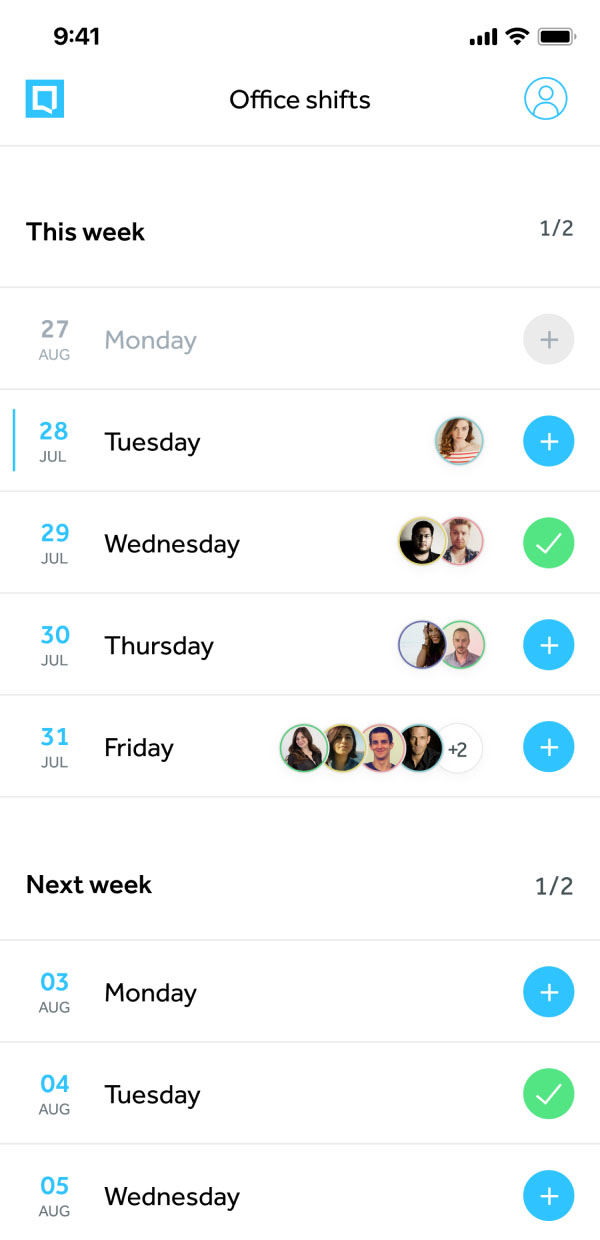Add a shift on Wednesday 05 Aug

coord(549,1196)
